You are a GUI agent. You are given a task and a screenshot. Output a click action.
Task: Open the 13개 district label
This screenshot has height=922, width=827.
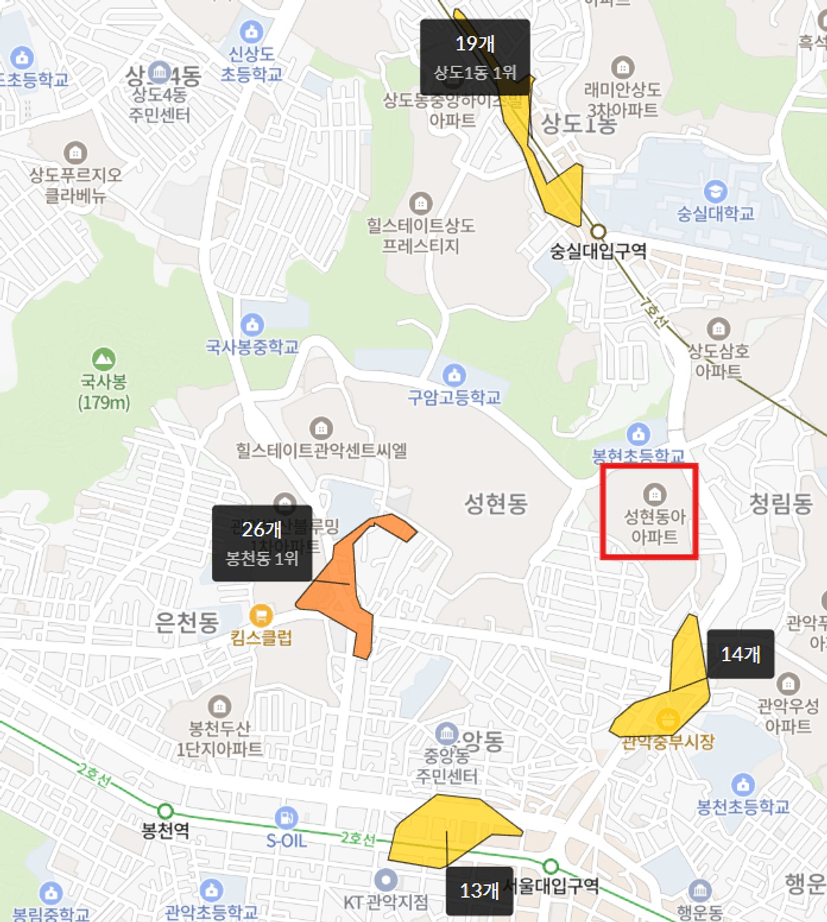479,889
